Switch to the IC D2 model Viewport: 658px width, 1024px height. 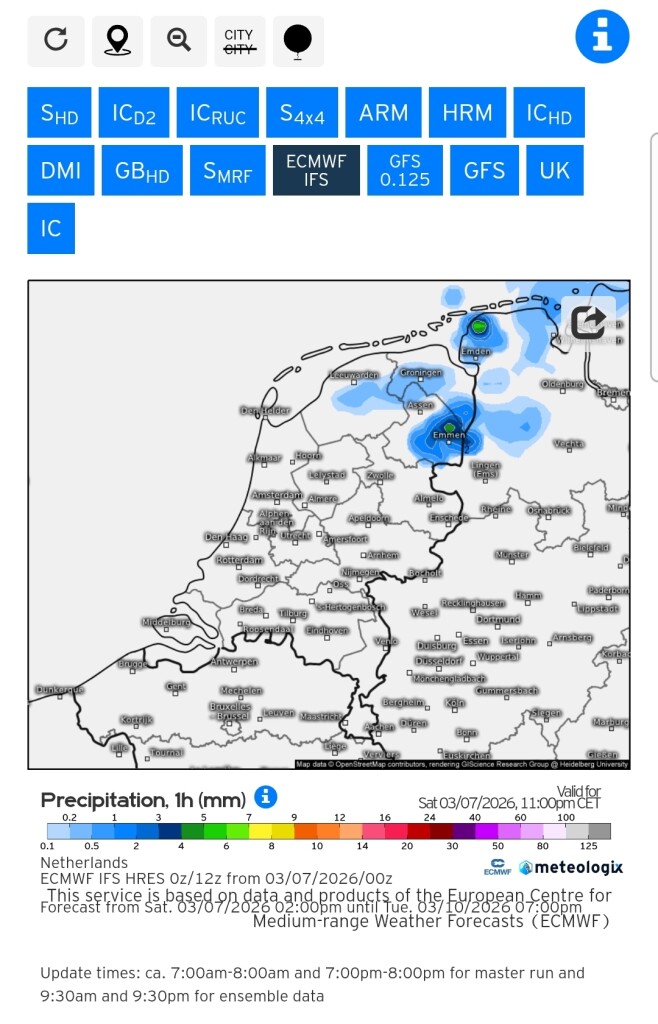click(x=134, y=113)
